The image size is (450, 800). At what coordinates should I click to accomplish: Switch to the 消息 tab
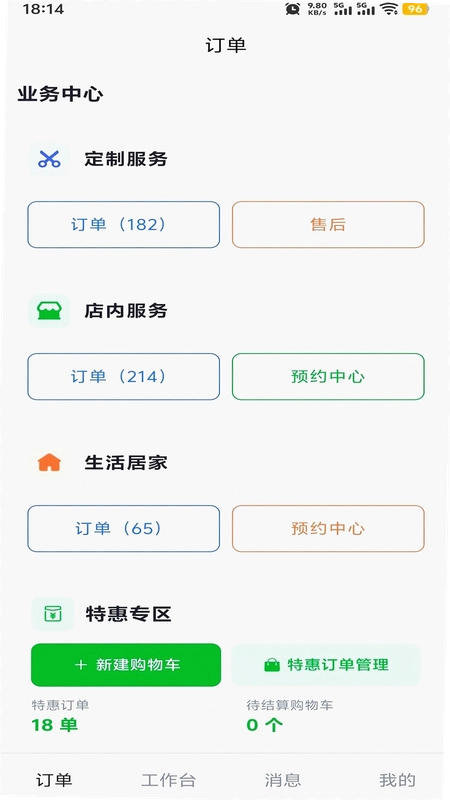pyautogui.click(x=283, y=780)
